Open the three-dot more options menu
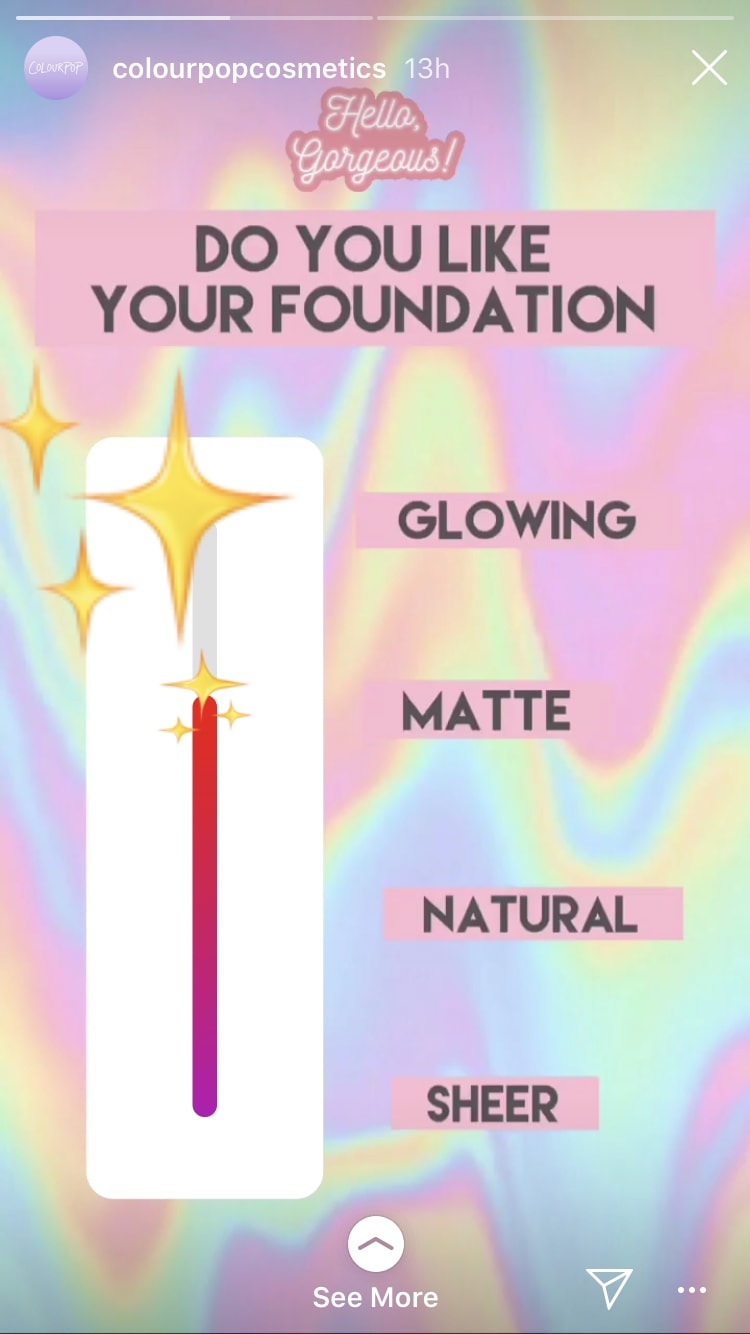750x1334 pixels. tap(692, 1290)
